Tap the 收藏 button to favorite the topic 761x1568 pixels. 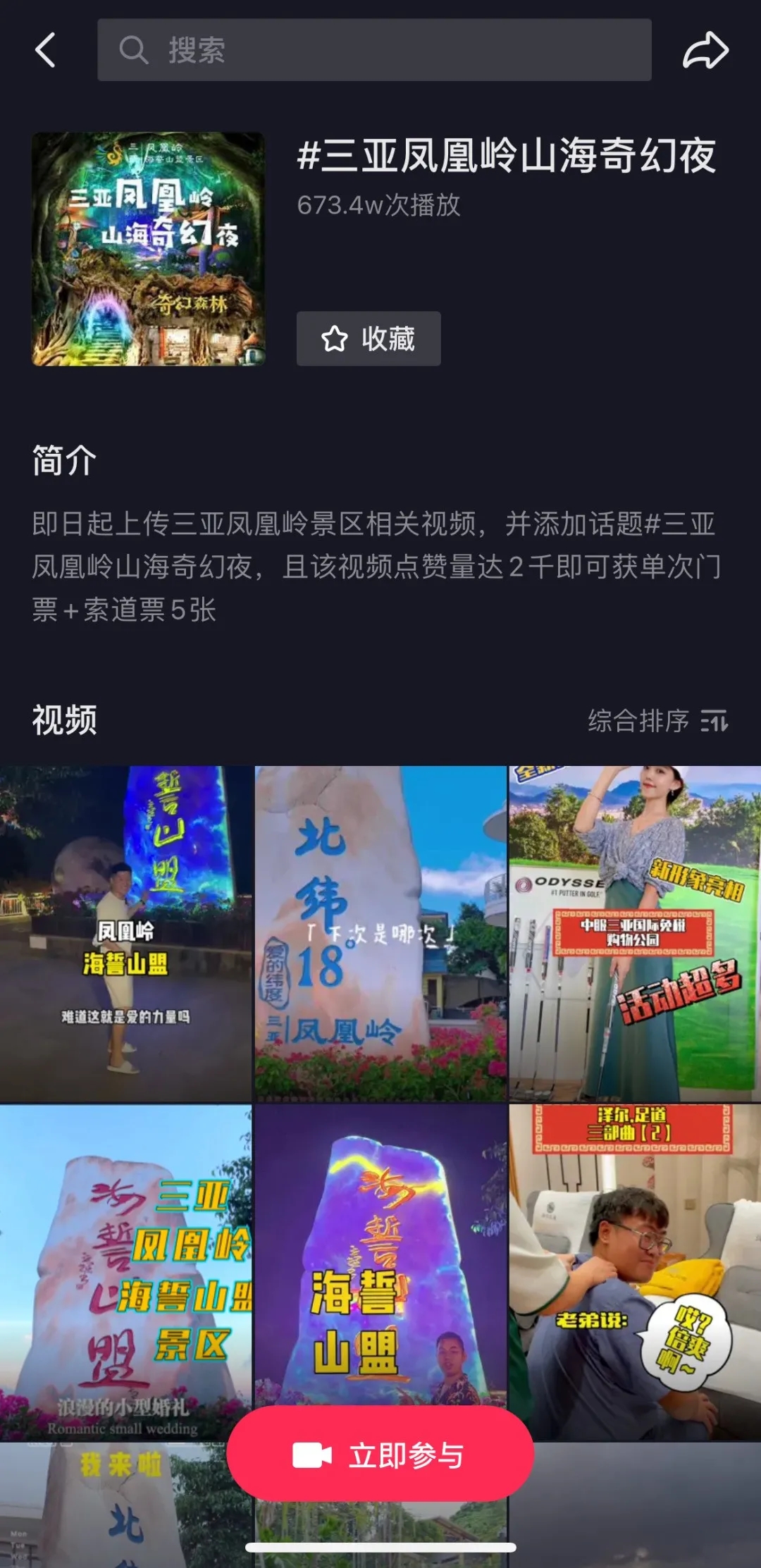(x=369, y=338)
